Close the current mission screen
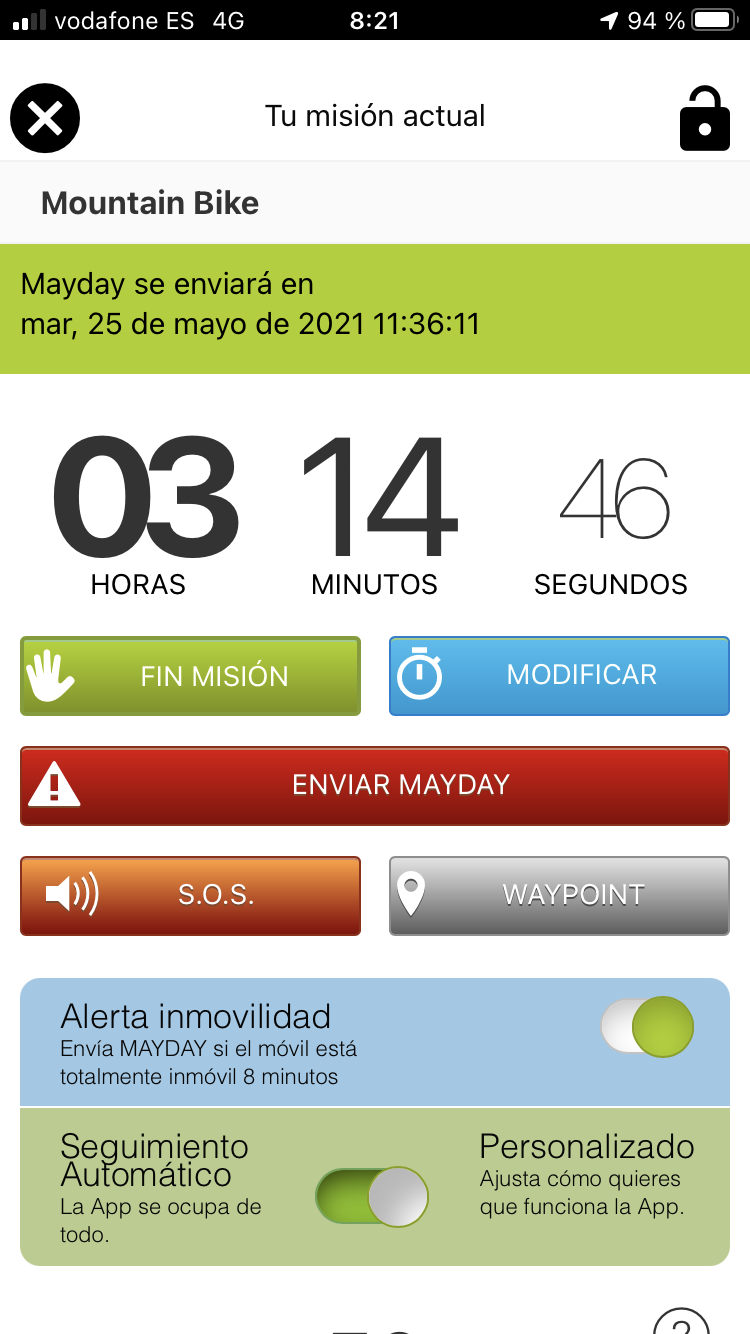 coord(45,119)
